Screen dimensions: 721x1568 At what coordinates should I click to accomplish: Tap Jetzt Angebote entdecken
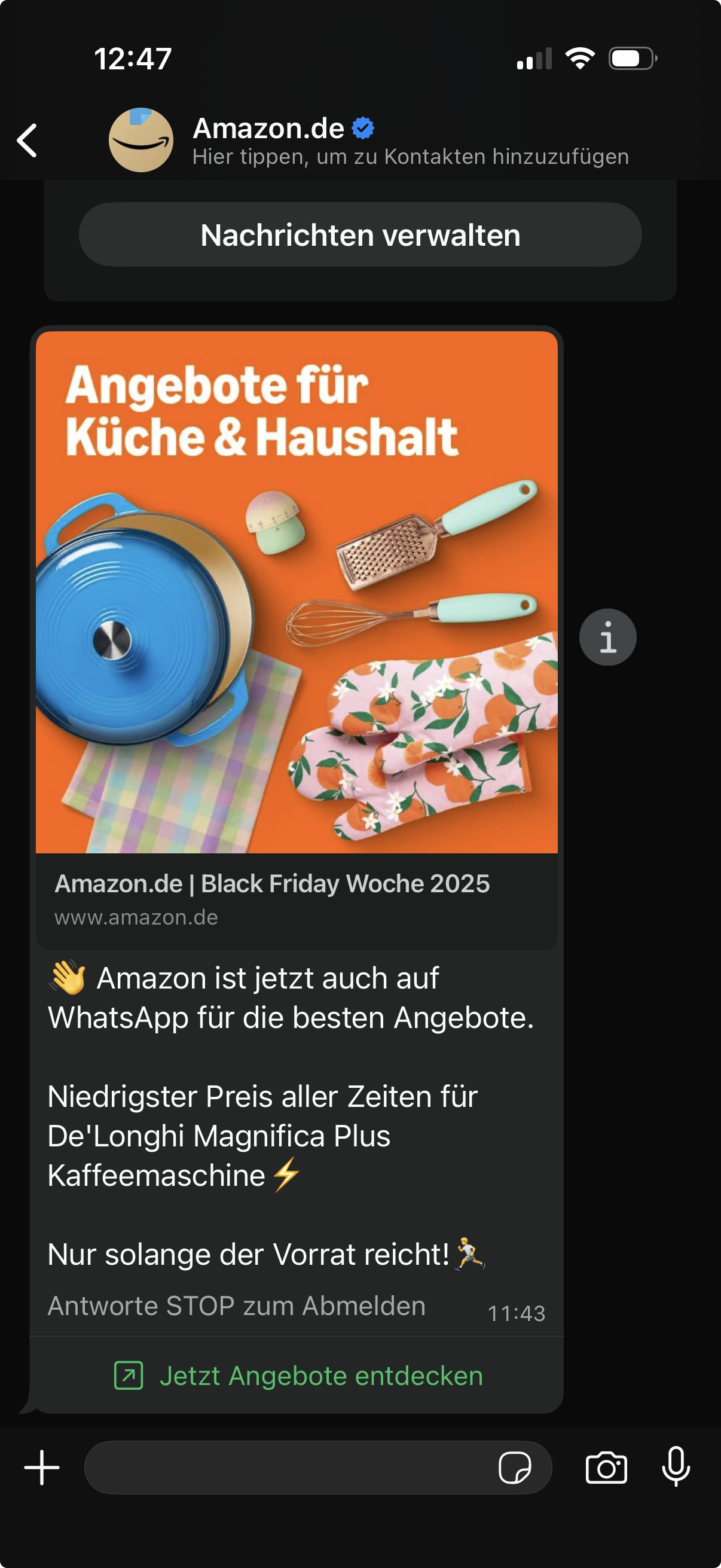click(298, 1375)
